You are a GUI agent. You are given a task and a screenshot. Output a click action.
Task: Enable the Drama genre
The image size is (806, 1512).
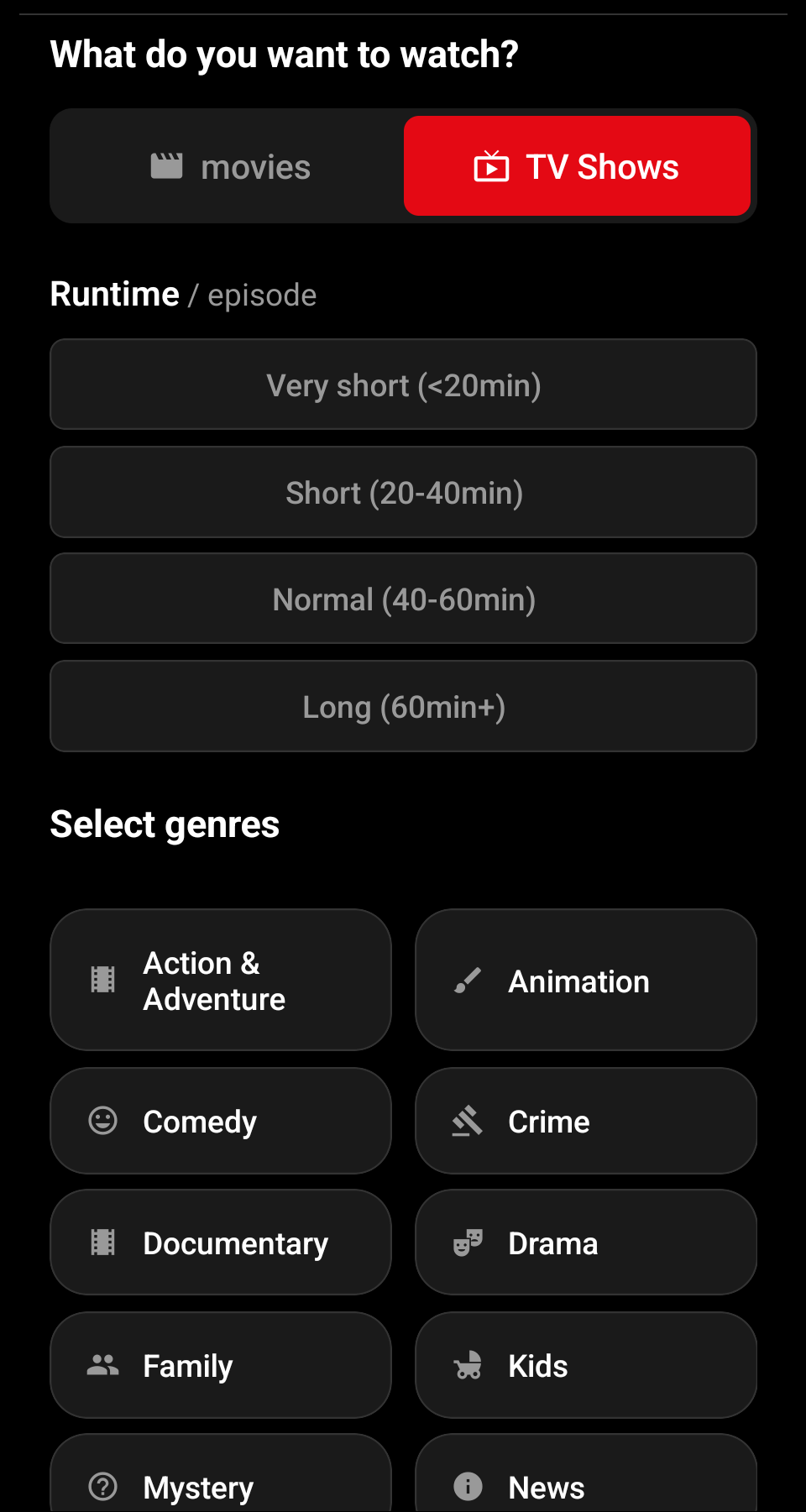click(x=585, y=1243)
